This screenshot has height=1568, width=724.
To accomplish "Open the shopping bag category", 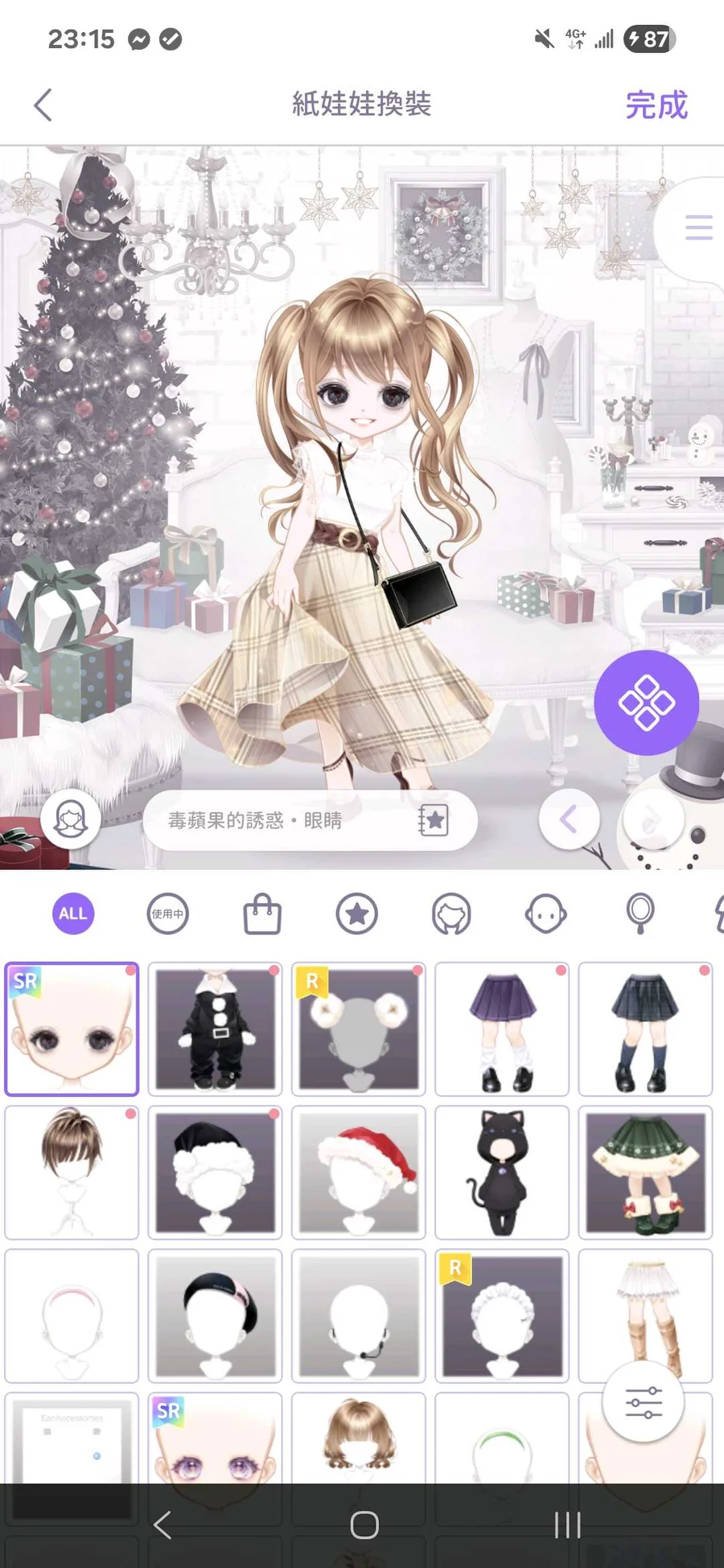I will pyautogui.click(x=262, y=914).
